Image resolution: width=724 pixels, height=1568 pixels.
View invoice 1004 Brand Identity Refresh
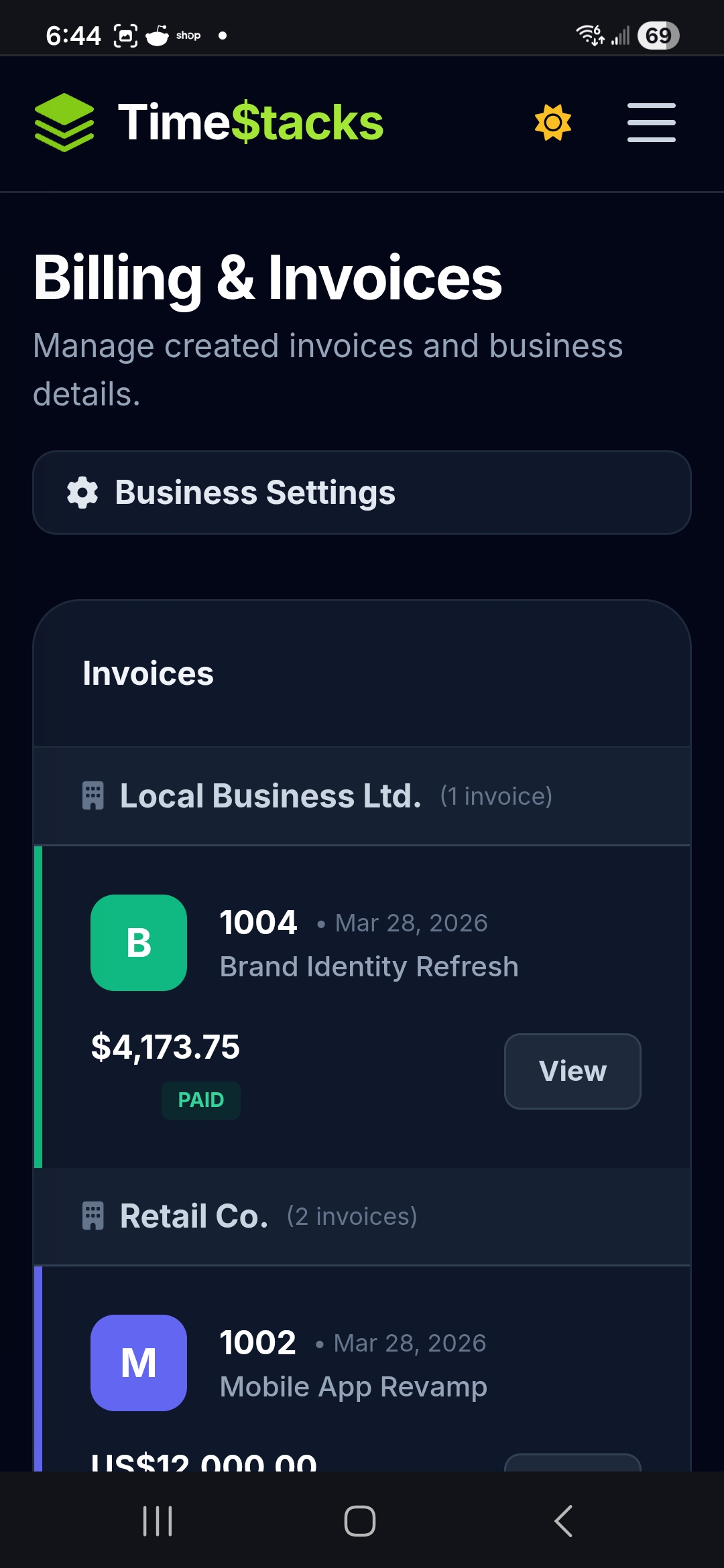pyautogui.click(x=572, y=1071)
